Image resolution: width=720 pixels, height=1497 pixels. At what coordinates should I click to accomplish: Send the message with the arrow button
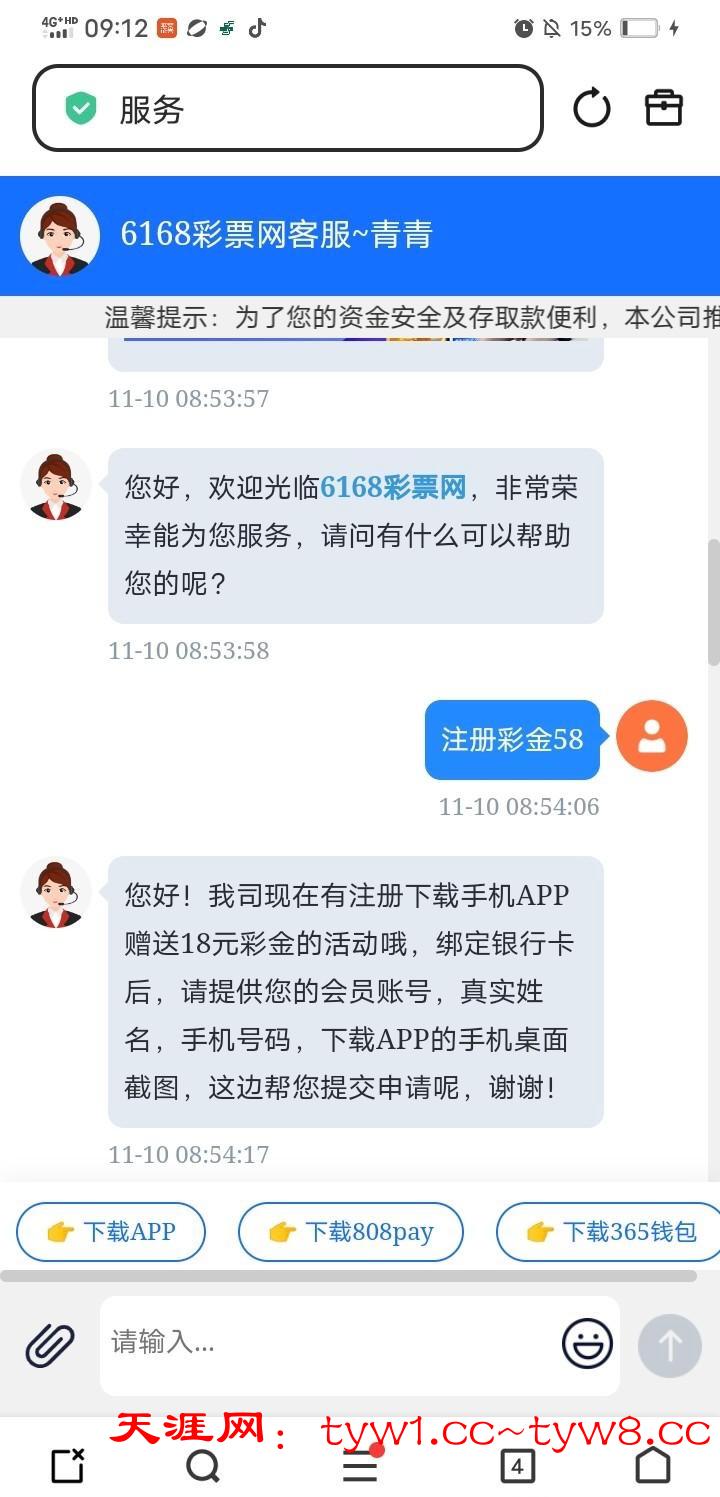click(x=670, y=1345)
